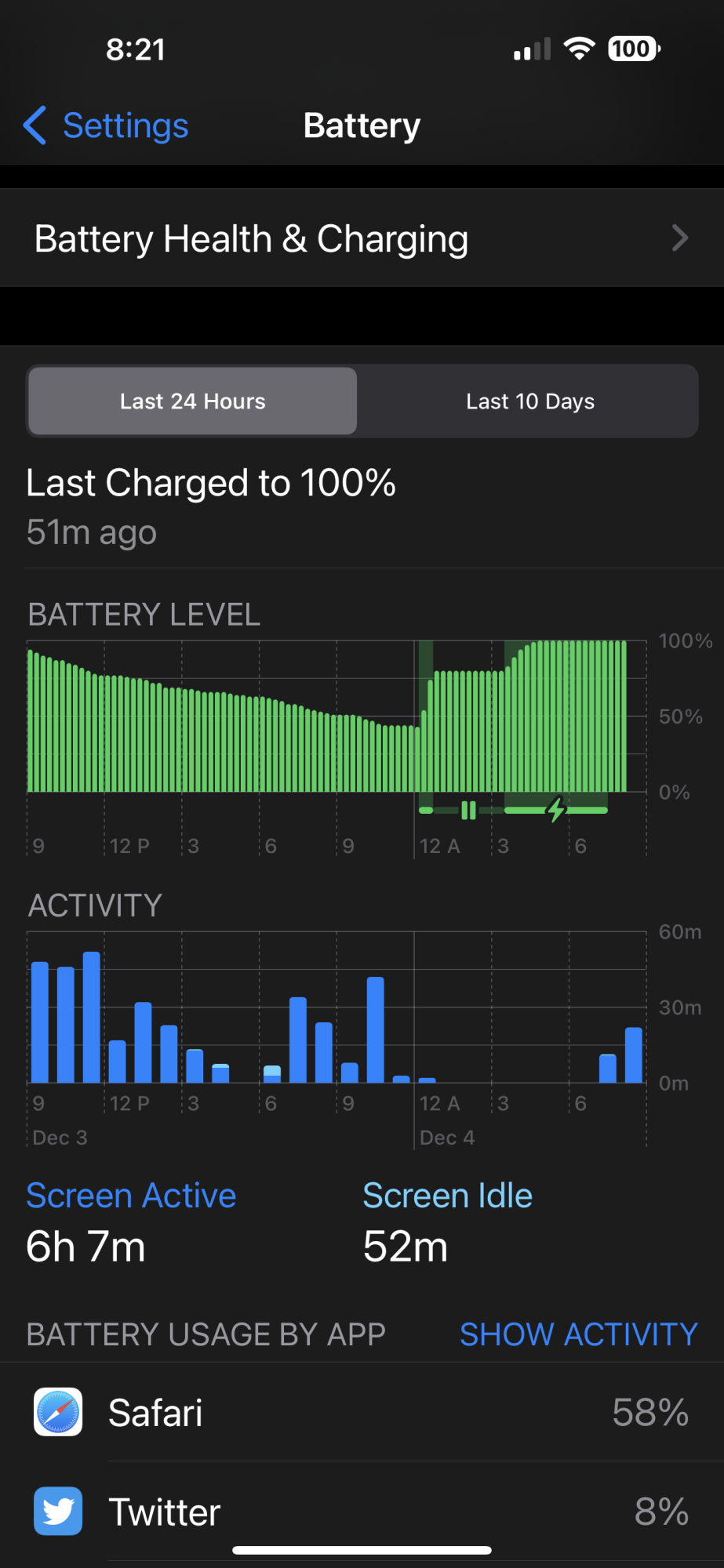724x1568 pixels.
Task: Tap Show Activity link
Action: [578, 1334]
